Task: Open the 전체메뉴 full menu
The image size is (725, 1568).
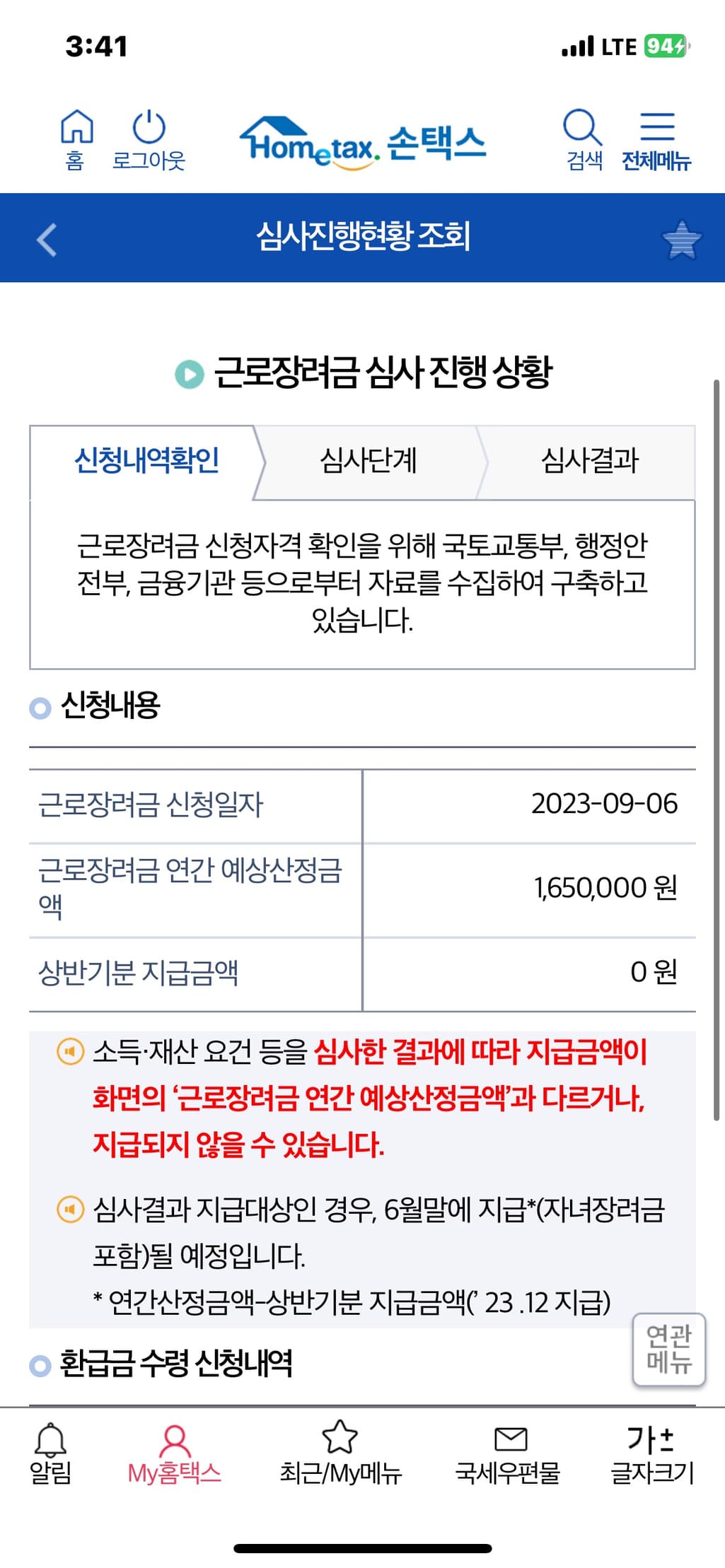Action: click(x=656, y=140)
